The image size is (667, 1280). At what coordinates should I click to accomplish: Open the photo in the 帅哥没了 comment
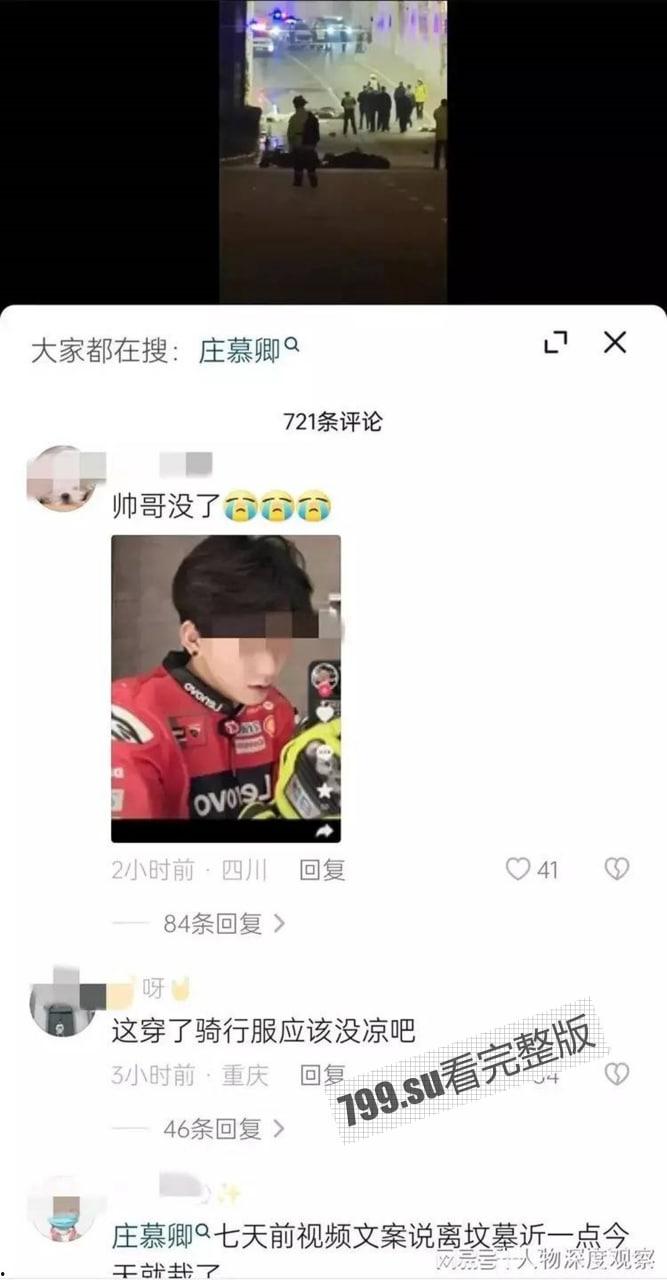click(x=225, y=688)
